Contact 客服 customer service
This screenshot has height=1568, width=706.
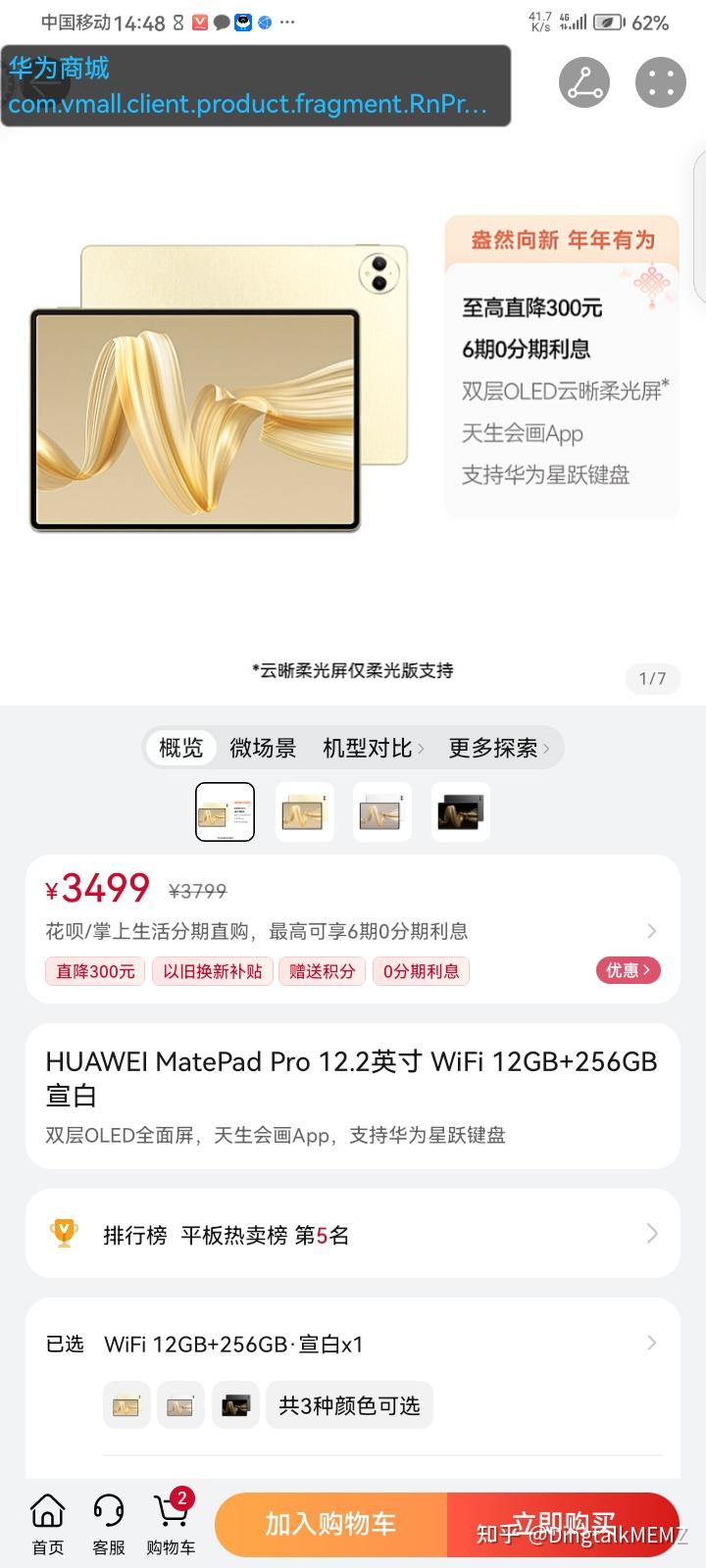pos(109,1524)
